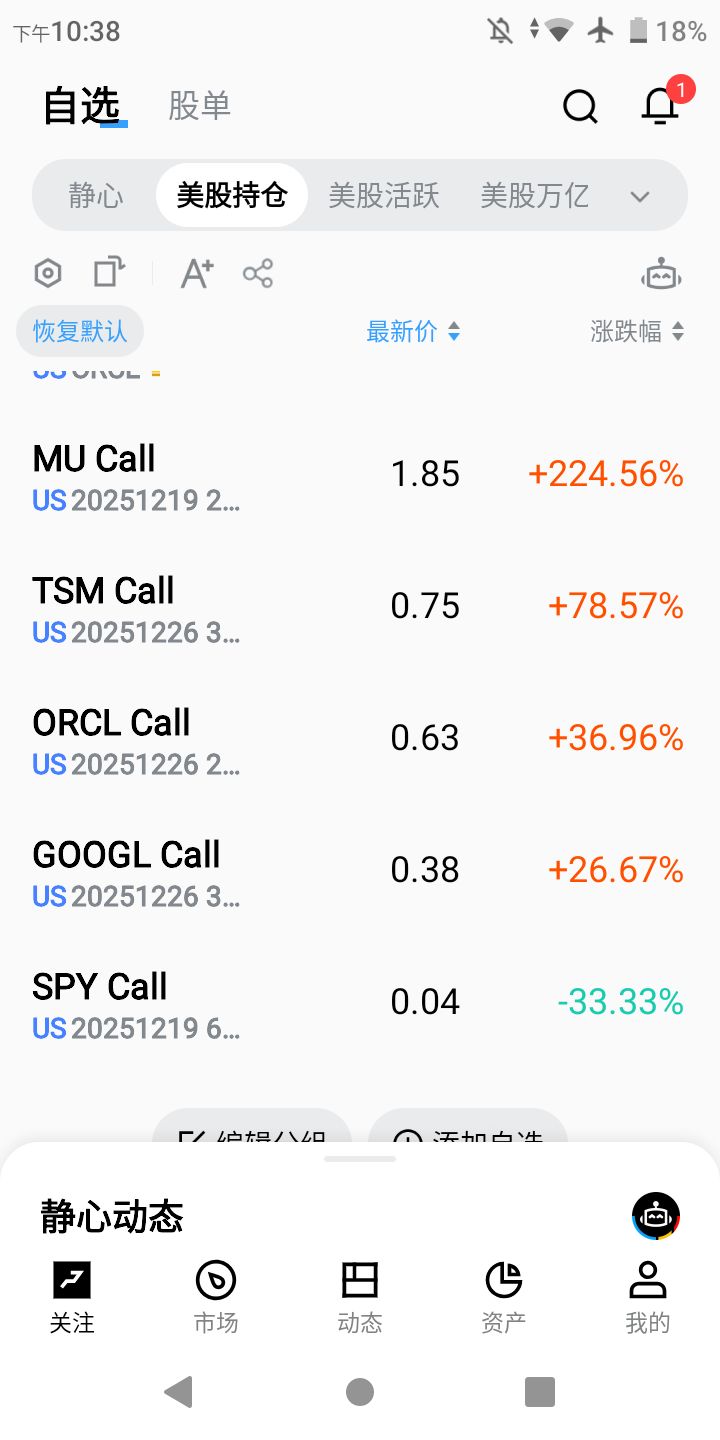Sort by 涨跌幅

click(x=637, y=331)
